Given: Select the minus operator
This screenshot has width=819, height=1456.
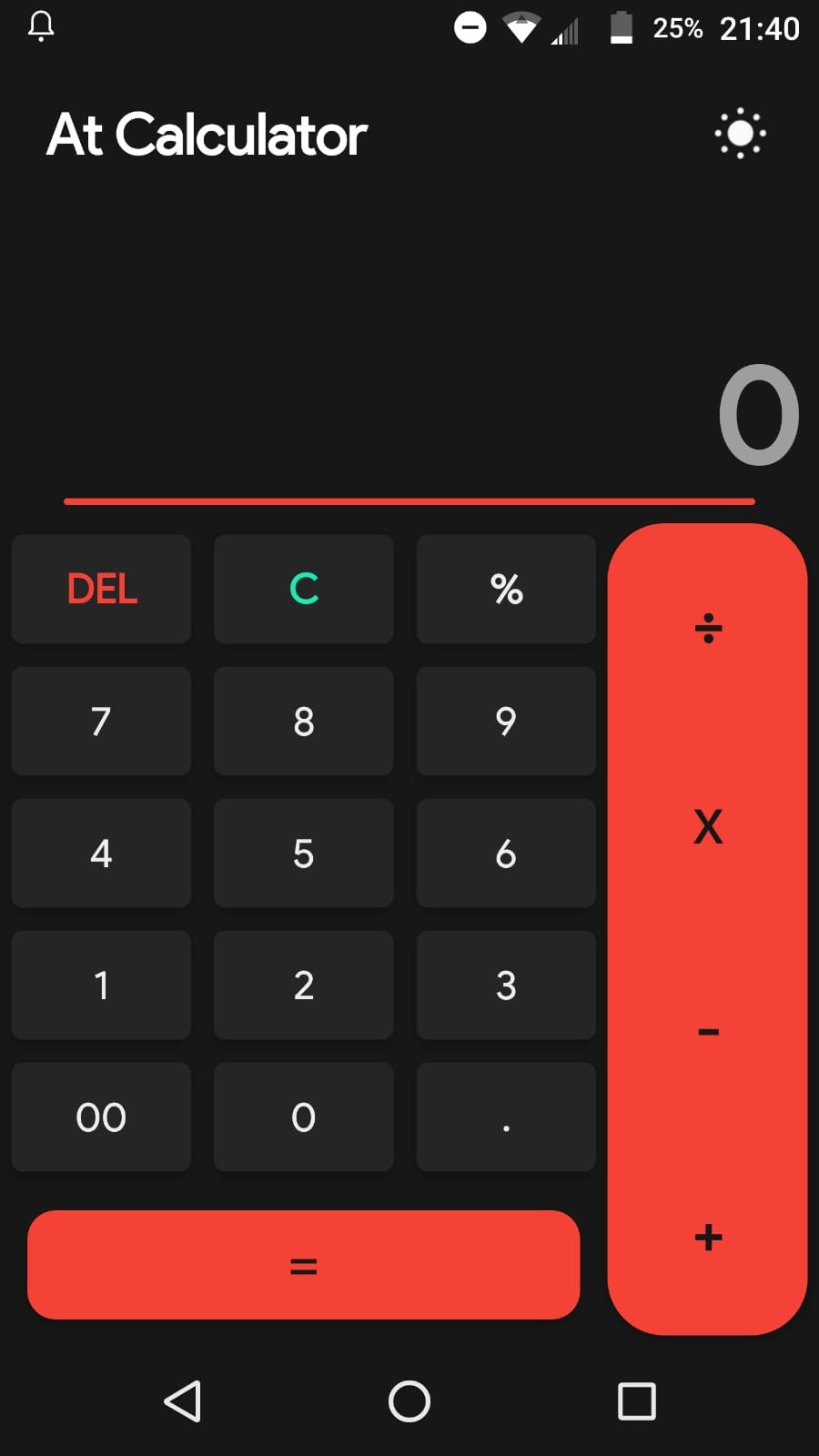Looking at the screenshot, I should (x=708, y=1032).
